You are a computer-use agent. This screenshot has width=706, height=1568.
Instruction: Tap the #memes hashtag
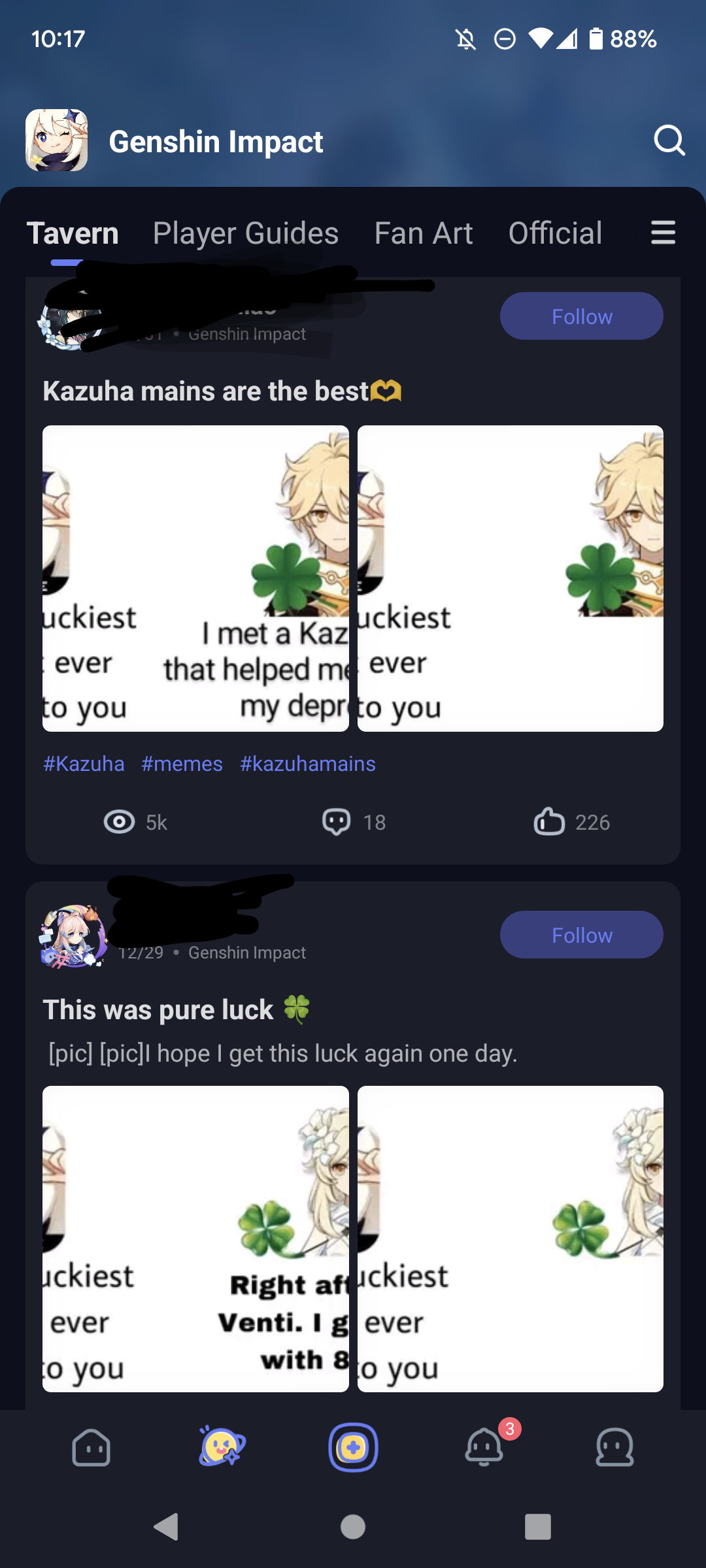(x=182, y=764)
